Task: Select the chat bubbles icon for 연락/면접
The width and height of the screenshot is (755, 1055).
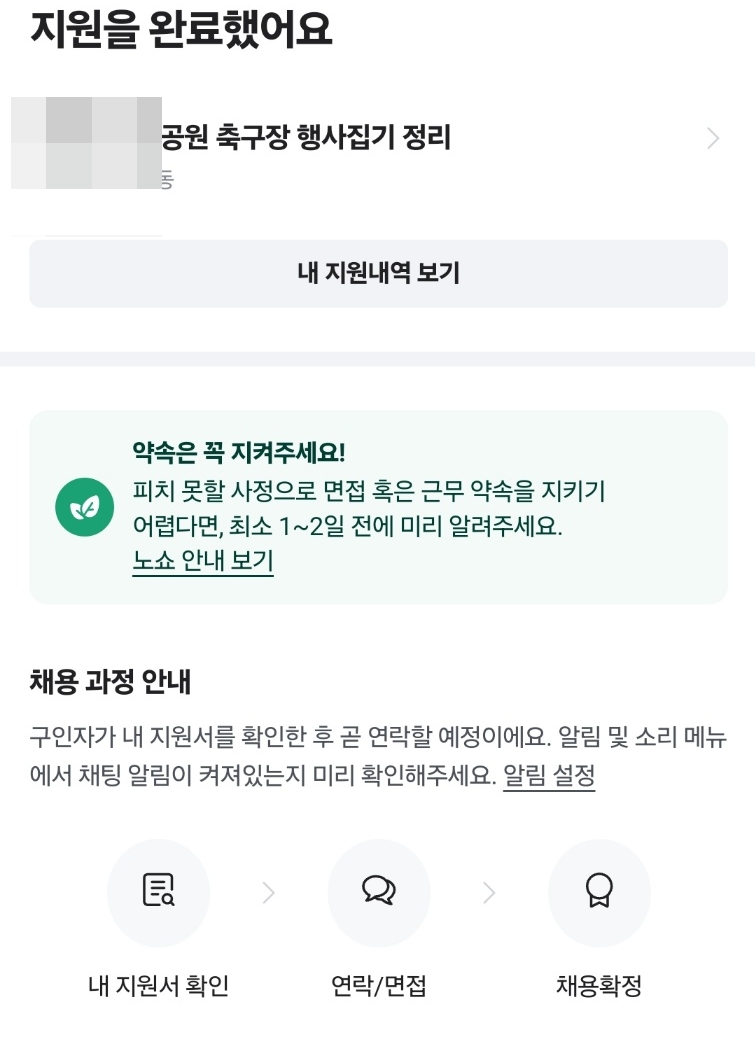Action: click(x=378, y=893)
